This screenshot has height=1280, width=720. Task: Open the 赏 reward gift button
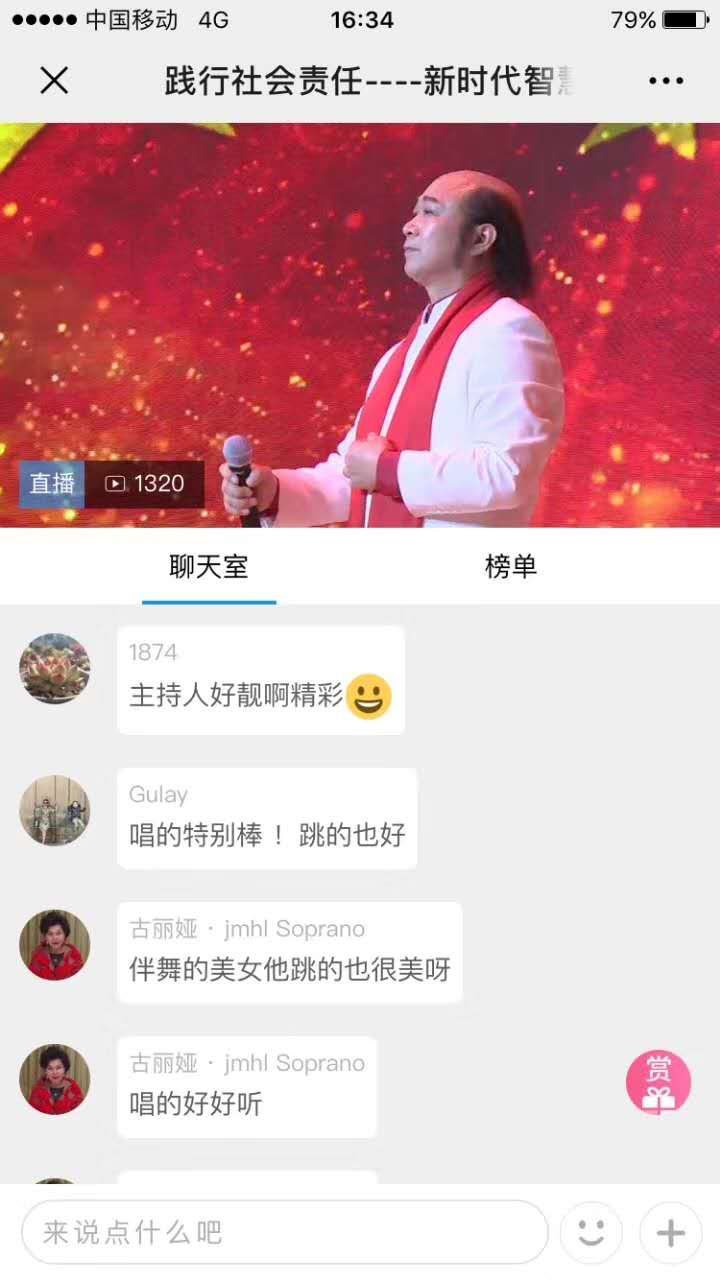coord(658,1082)
